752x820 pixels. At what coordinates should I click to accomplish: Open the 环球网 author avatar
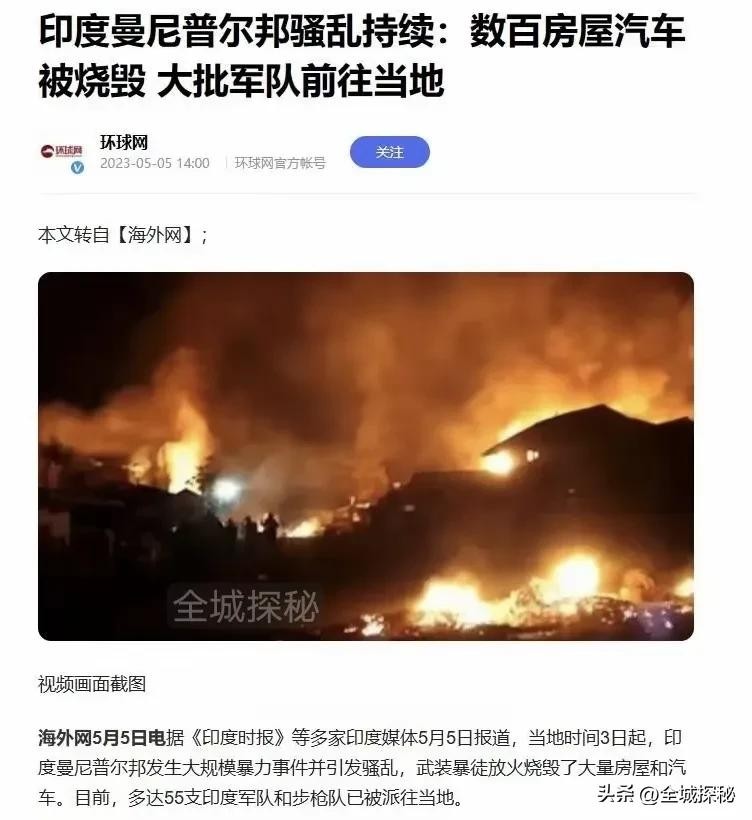[61, 152]
